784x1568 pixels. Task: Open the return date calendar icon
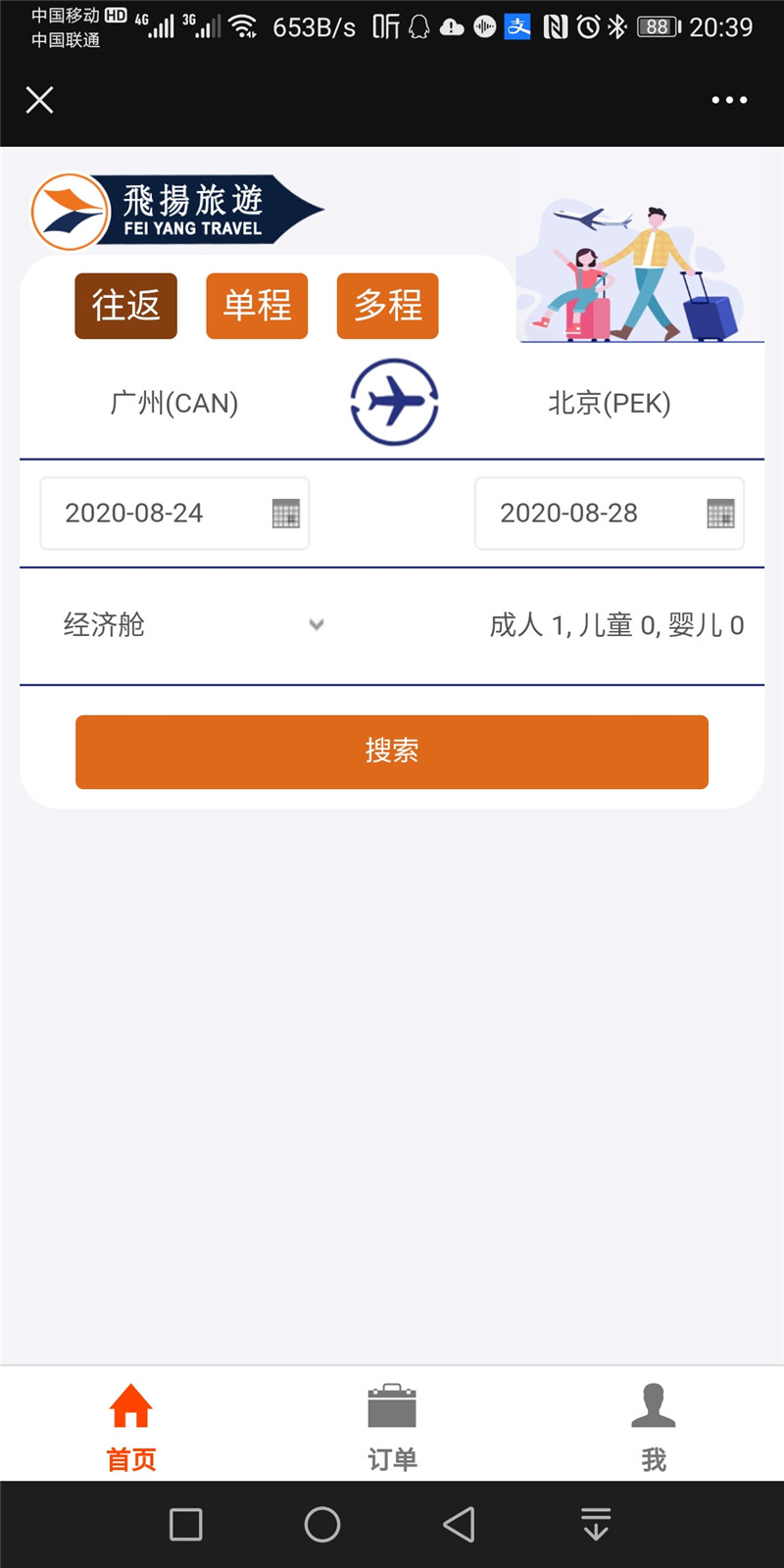pyautogui.click(x=719, y=513)
